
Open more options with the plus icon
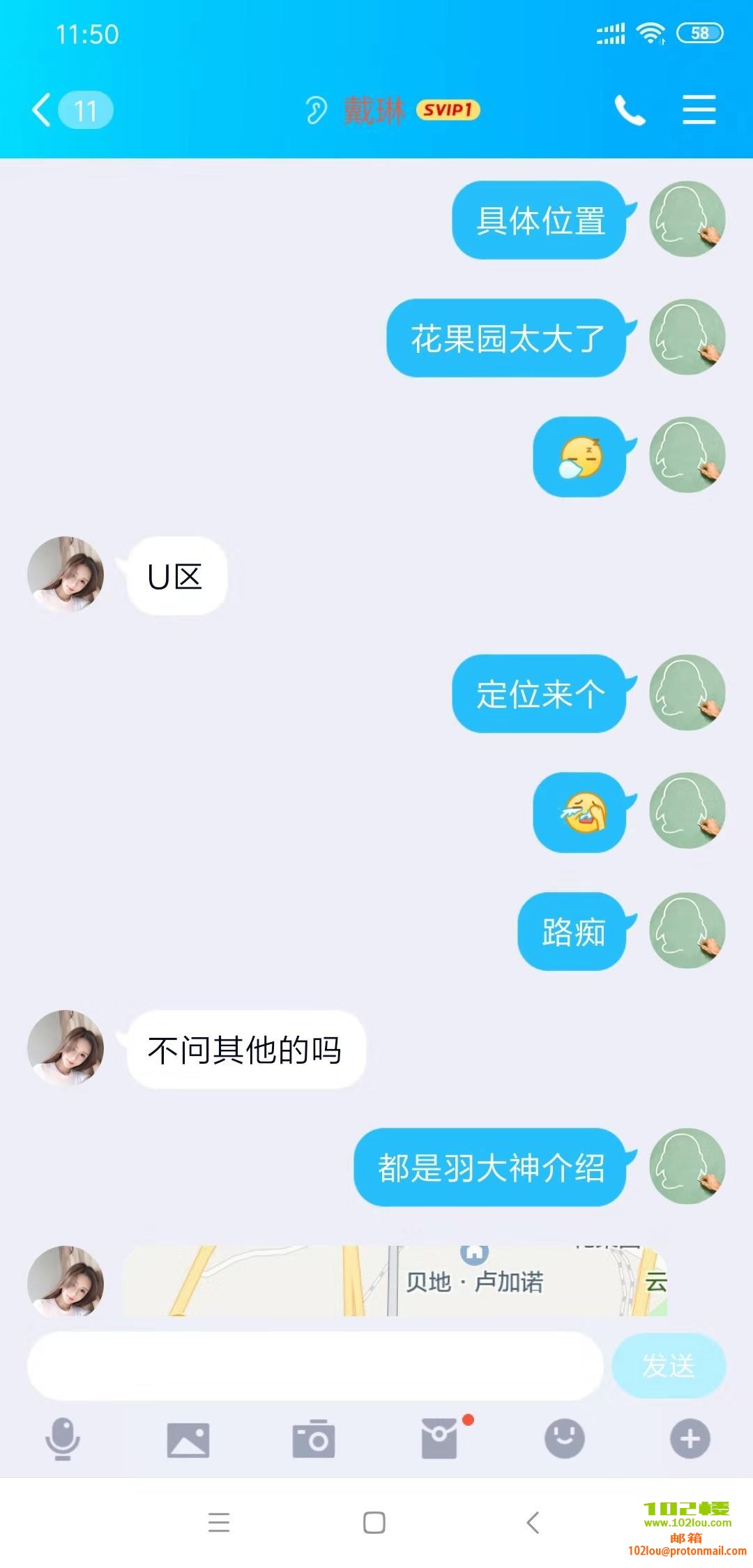click(689, 1438)
